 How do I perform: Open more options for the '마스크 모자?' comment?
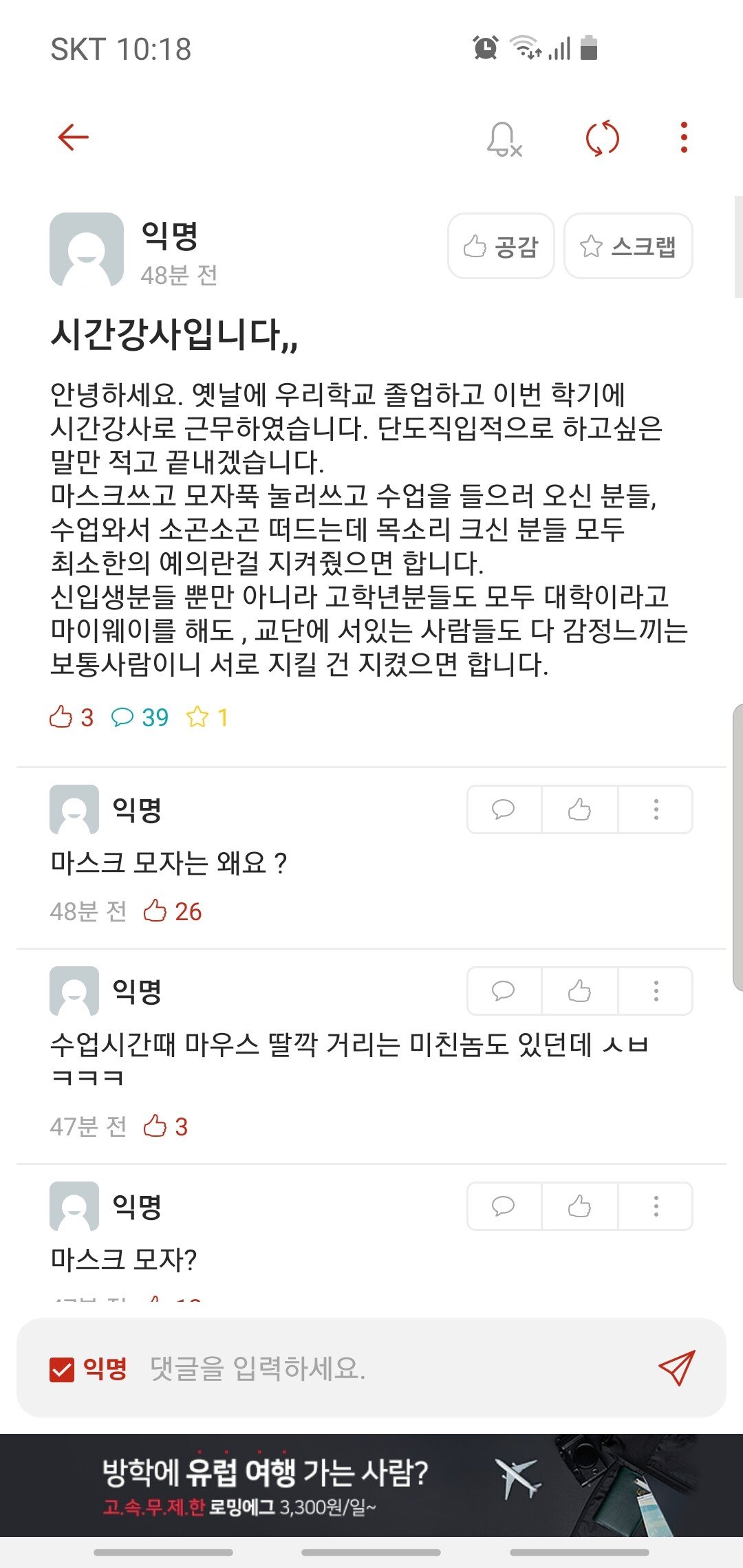tap(656, 1206)
